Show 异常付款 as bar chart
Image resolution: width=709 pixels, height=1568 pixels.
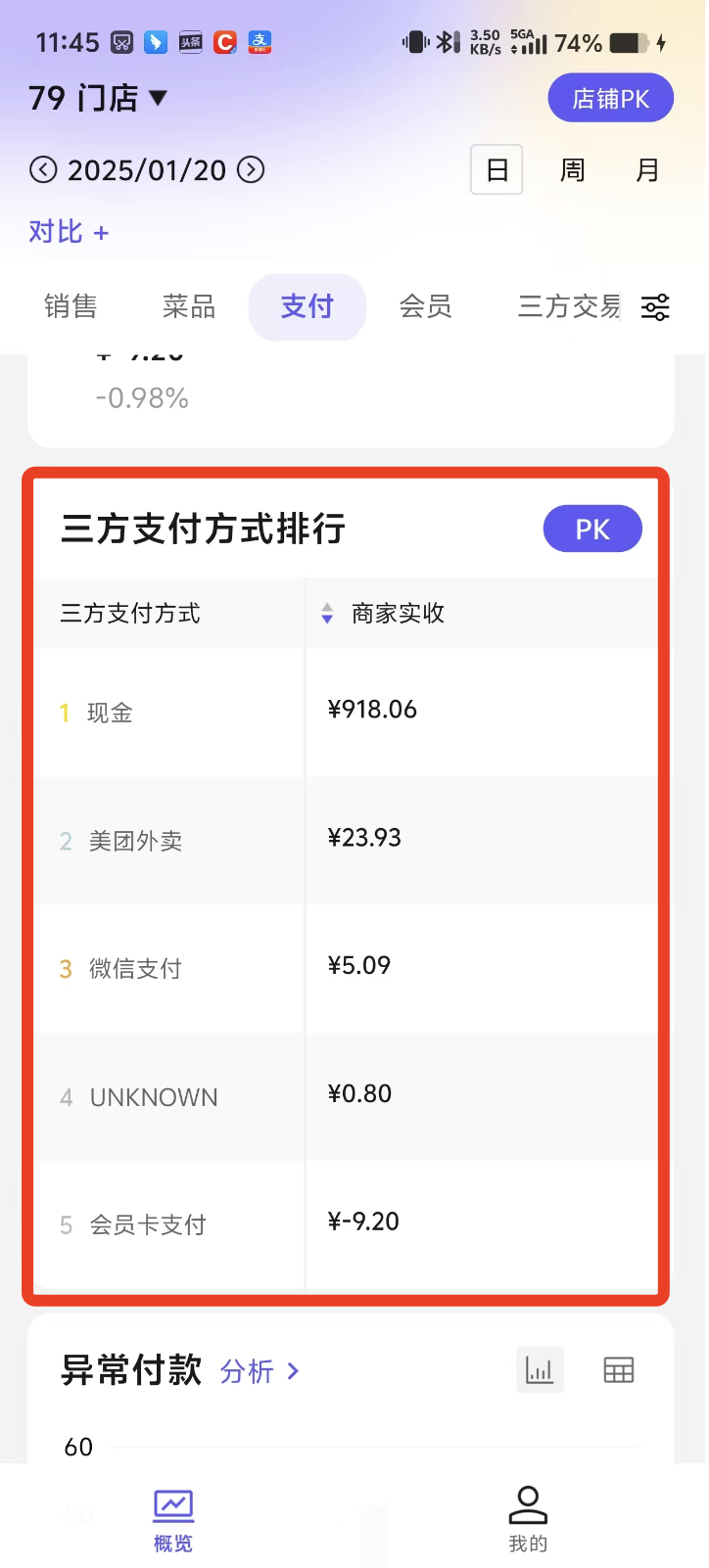540,1369
